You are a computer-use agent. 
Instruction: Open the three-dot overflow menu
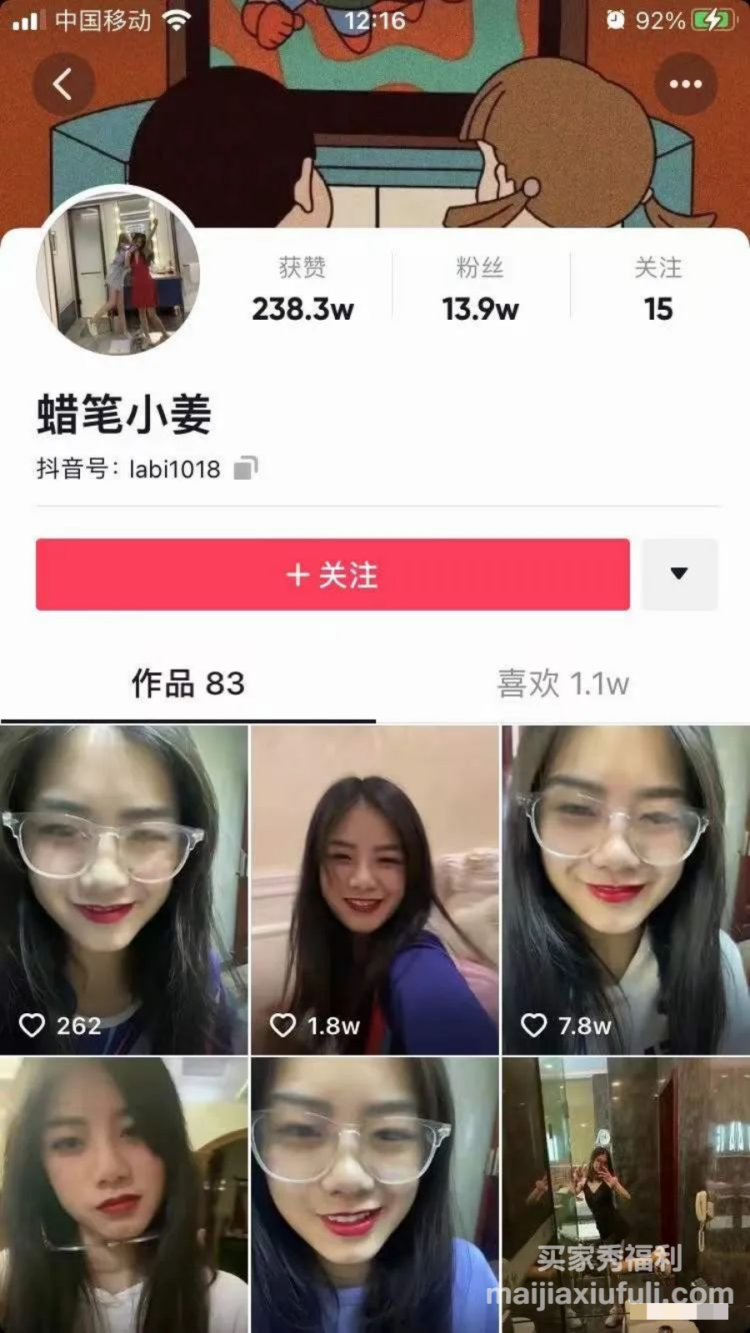click(686, 84)
